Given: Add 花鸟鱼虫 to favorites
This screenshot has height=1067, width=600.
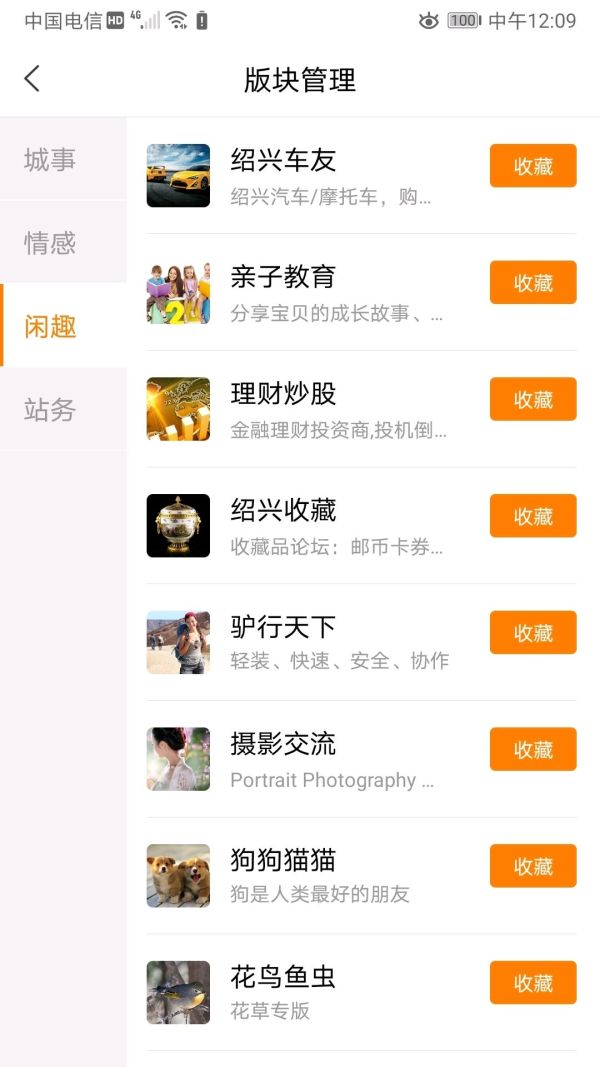Looking at the screenshot, I should coord(533,983).
